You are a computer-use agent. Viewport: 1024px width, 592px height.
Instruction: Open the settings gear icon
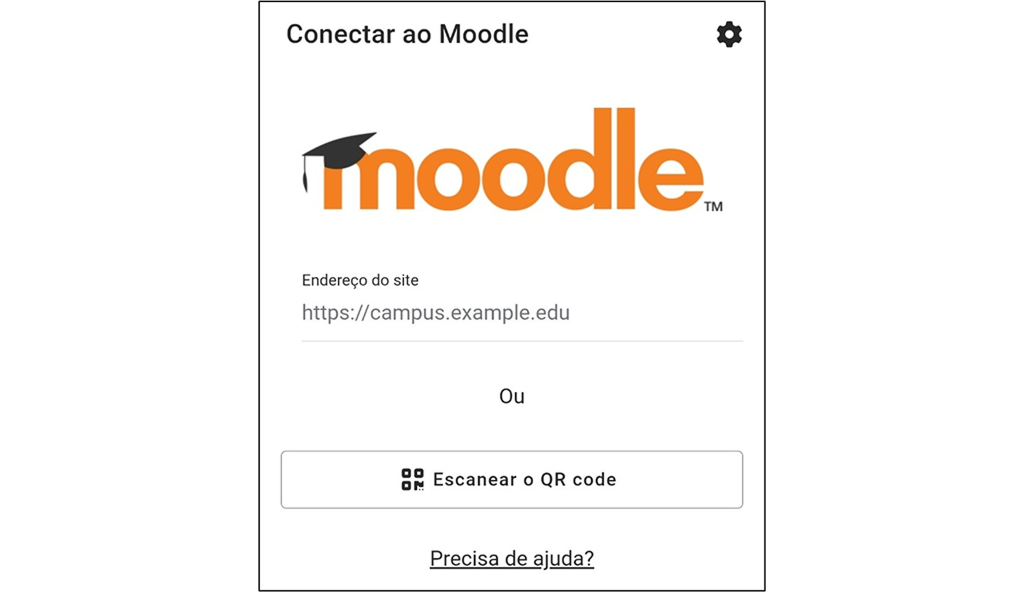pyautogui.click(x=729, y=35)
